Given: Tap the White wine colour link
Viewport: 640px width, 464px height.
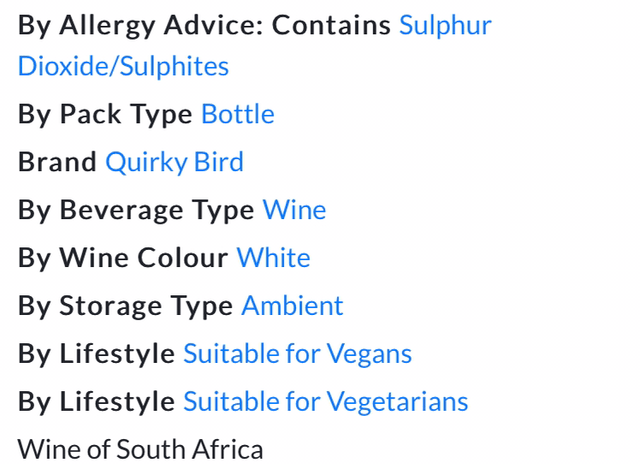Looking at the screenshot, I should click(273, 258).
